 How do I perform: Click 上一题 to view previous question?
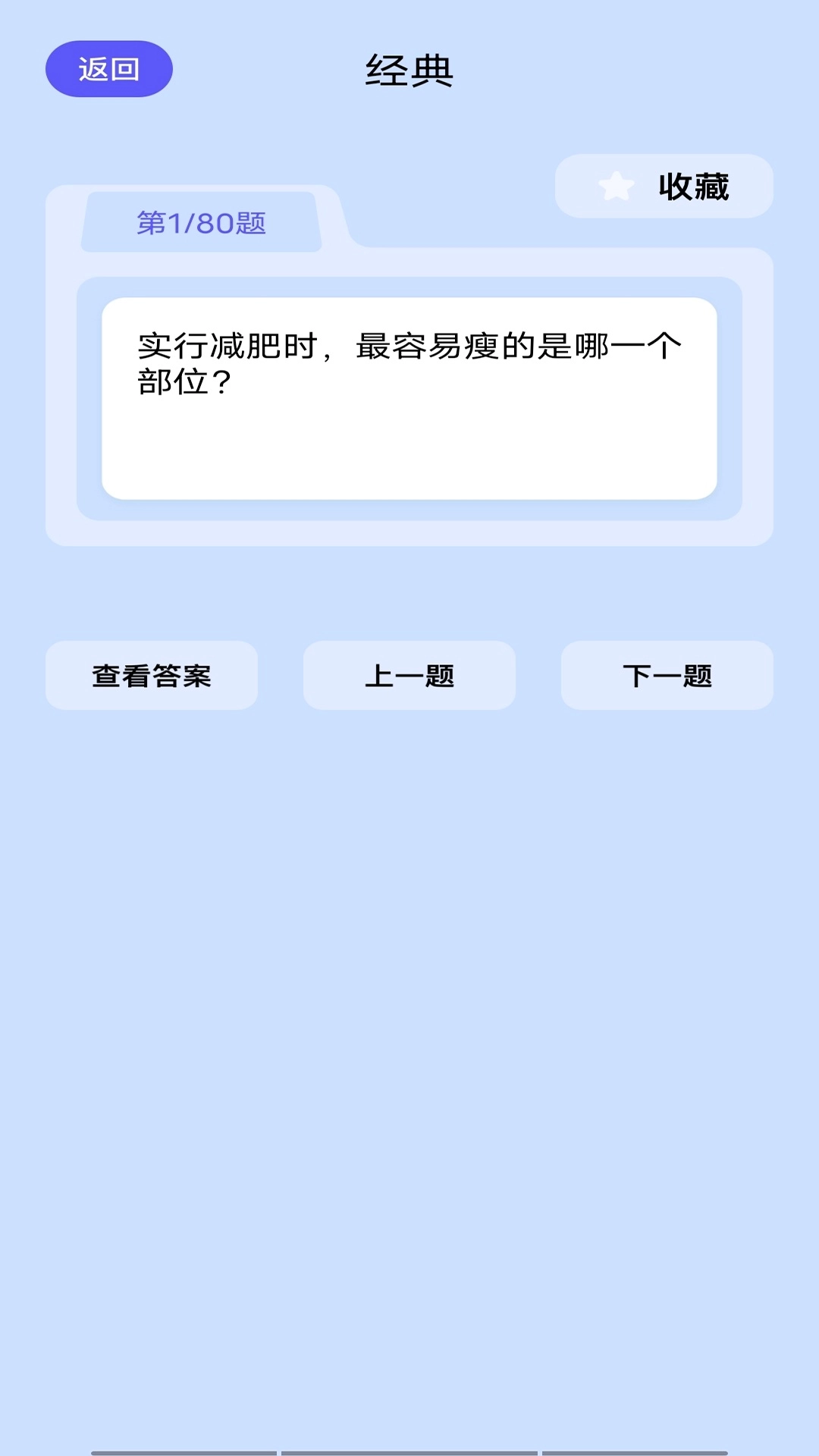pyautogui.click(x=409, y=676)
